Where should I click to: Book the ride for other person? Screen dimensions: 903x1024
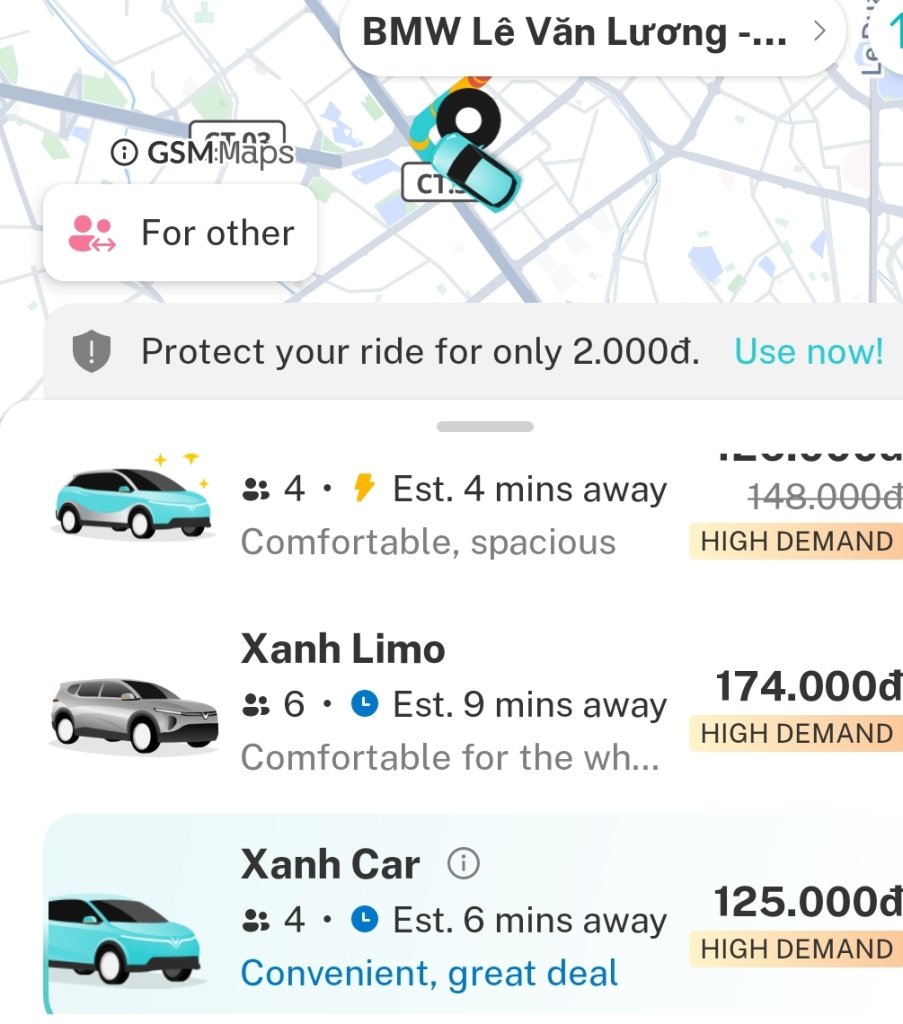click(181, 233)
